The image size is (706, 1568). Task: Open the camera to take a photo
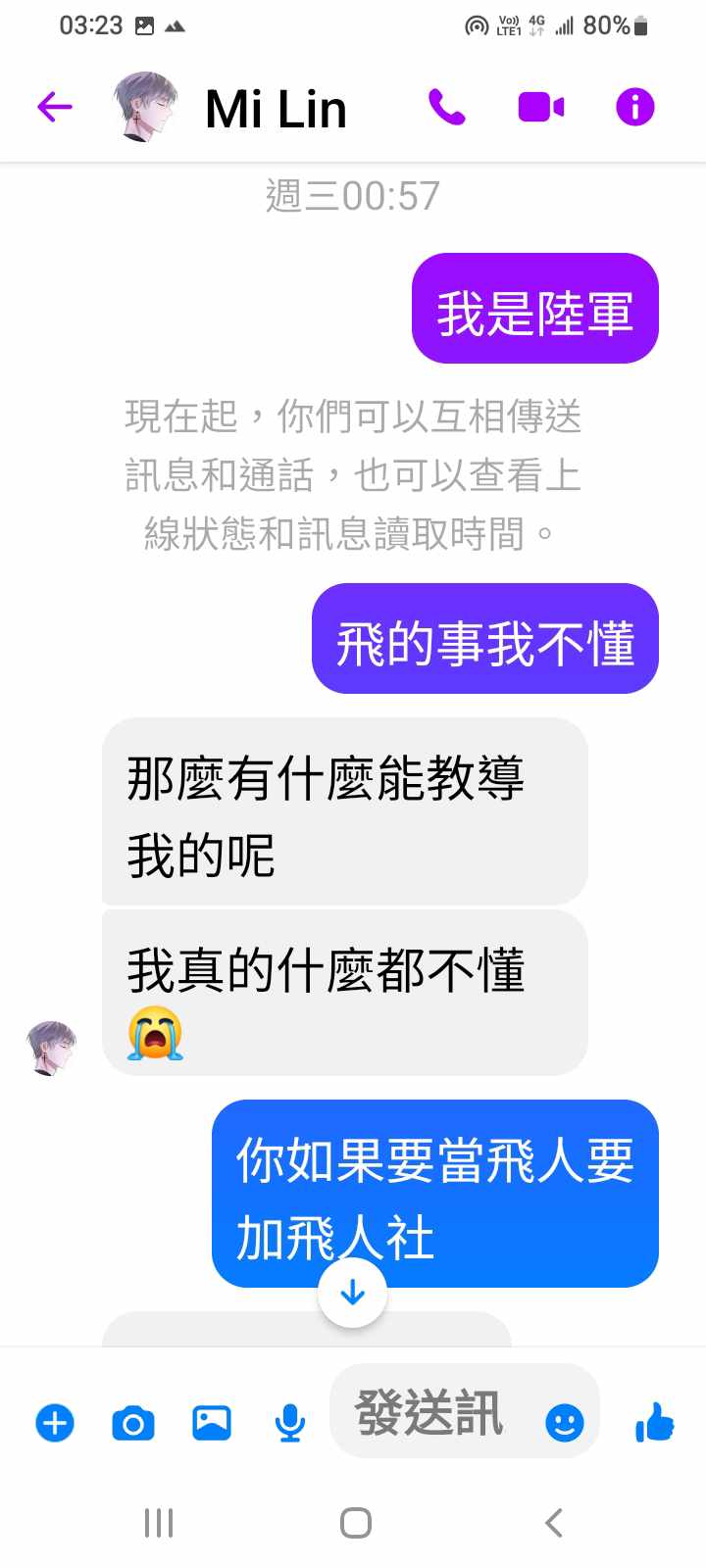point(133,1422)
